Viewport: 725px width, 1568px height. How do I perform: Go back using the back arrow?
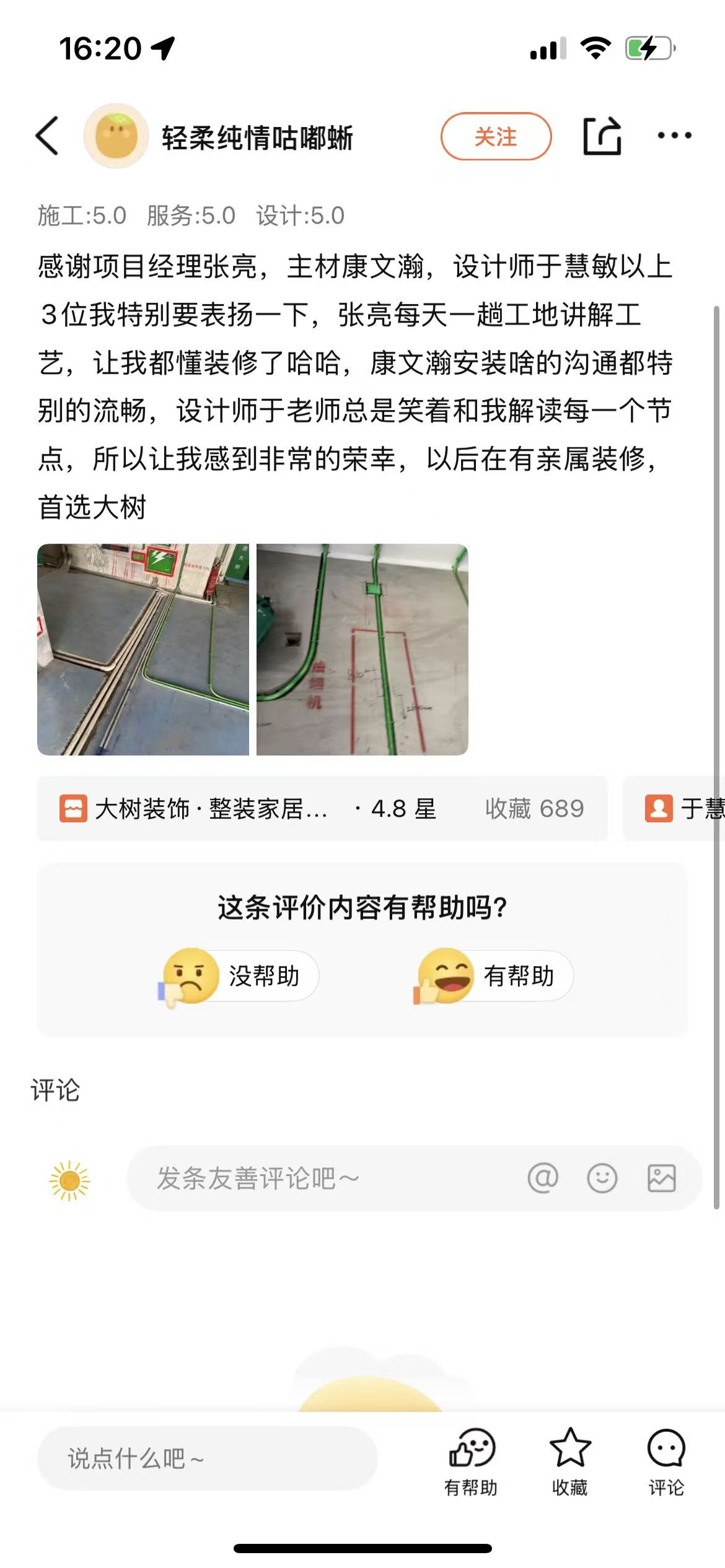tap(47, 136)
